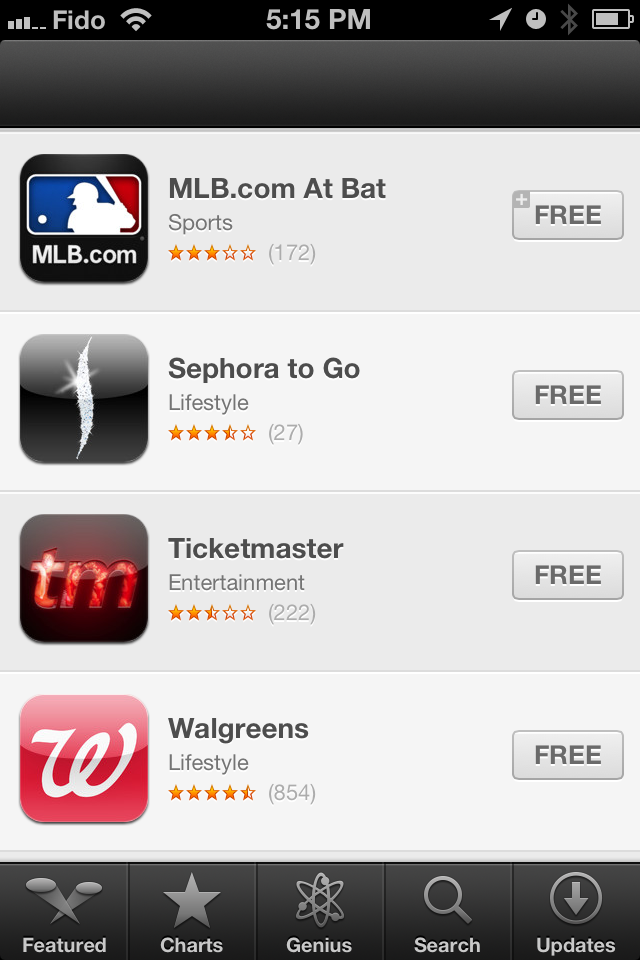
Task: Go to the Charts tab
Action: point(192,914)
